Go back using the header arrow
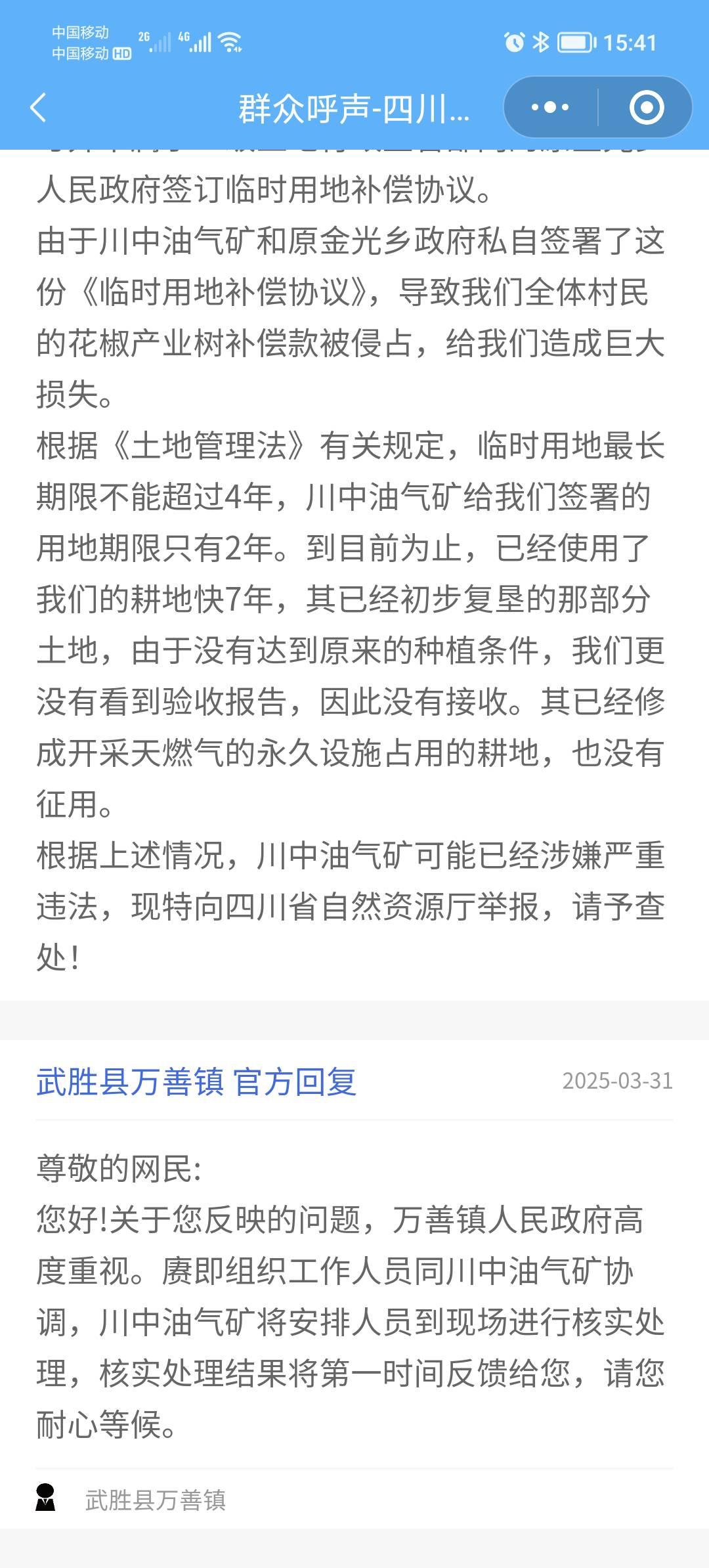The width and height of the screenshot is (709, 1568). tap(39, 107)
